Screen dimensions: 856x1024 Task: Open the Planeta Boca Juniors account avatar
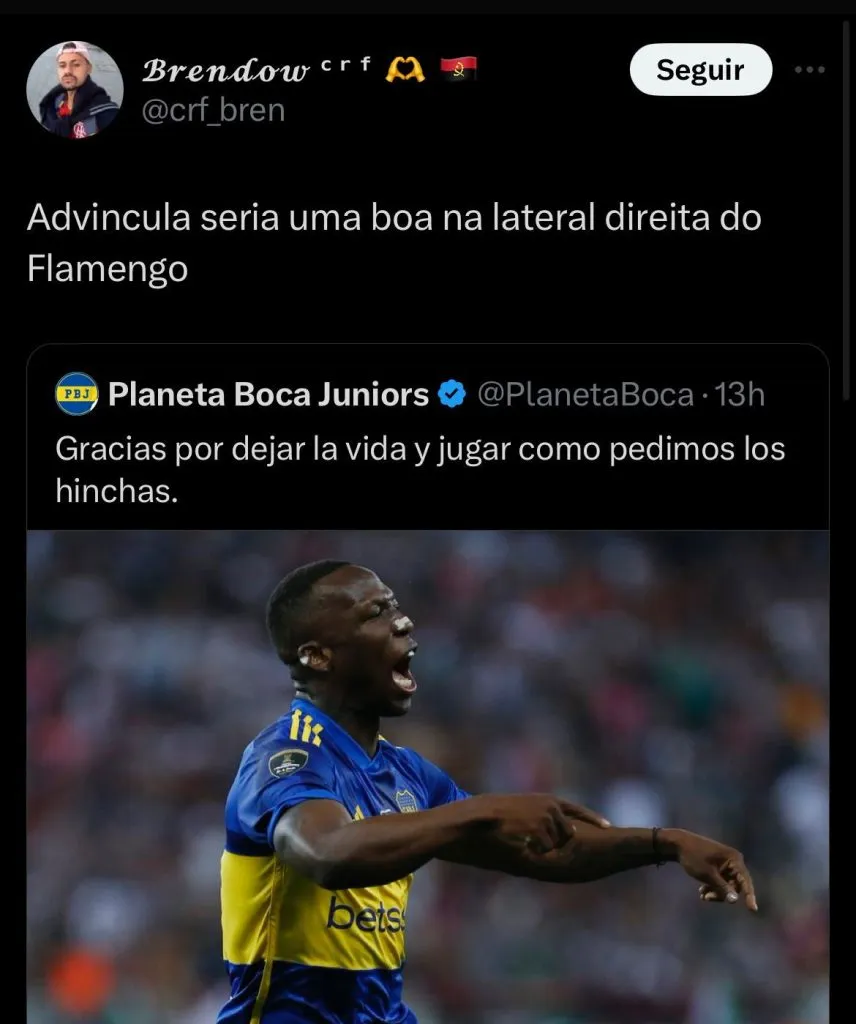pos(77,394)
